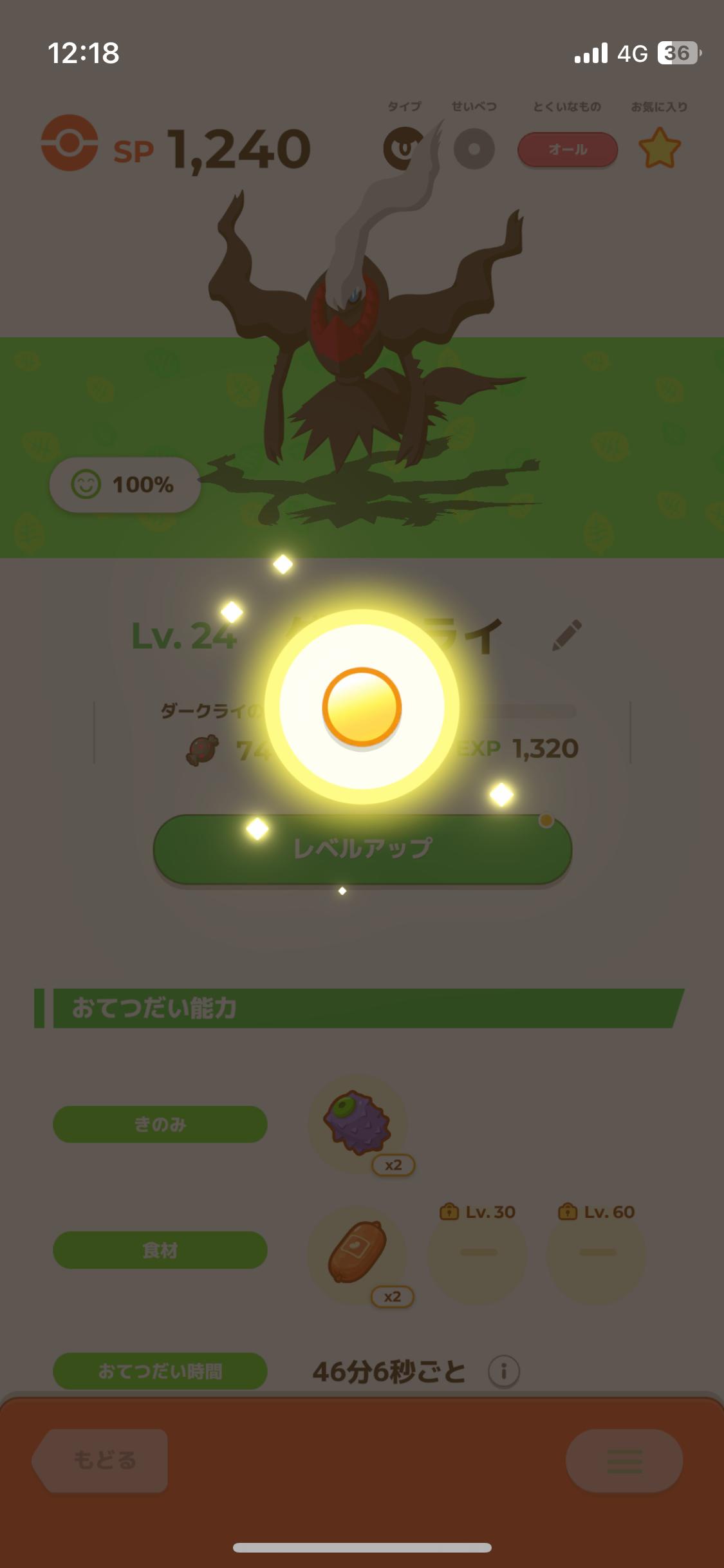The height and width of the screenshot is (1568, 724).
Task: Tap the レベルアップ level up button
Action: tap(362, 850)
